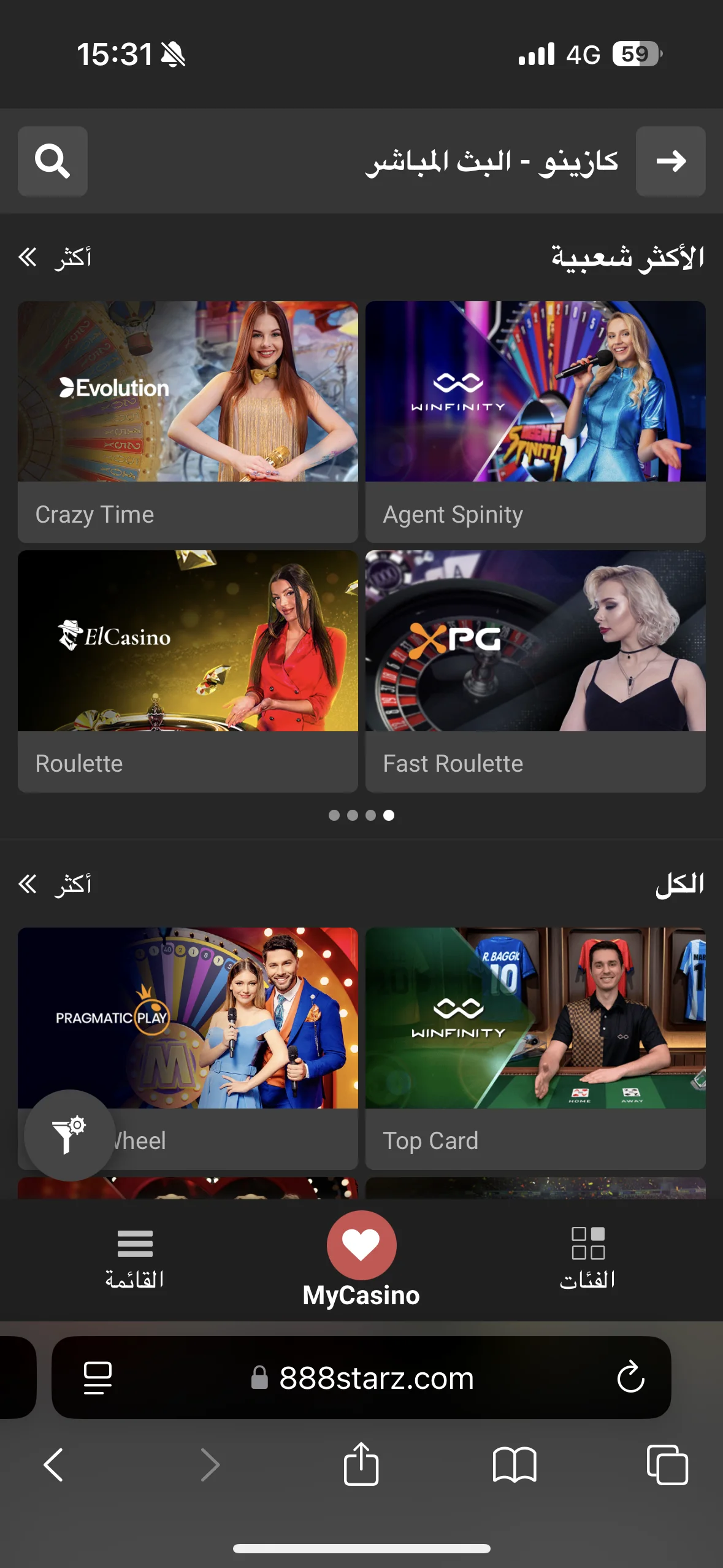Show more of the most popular games
Image resolution: width=723 pixels, height=1568 pixels.
click(55, 258)
